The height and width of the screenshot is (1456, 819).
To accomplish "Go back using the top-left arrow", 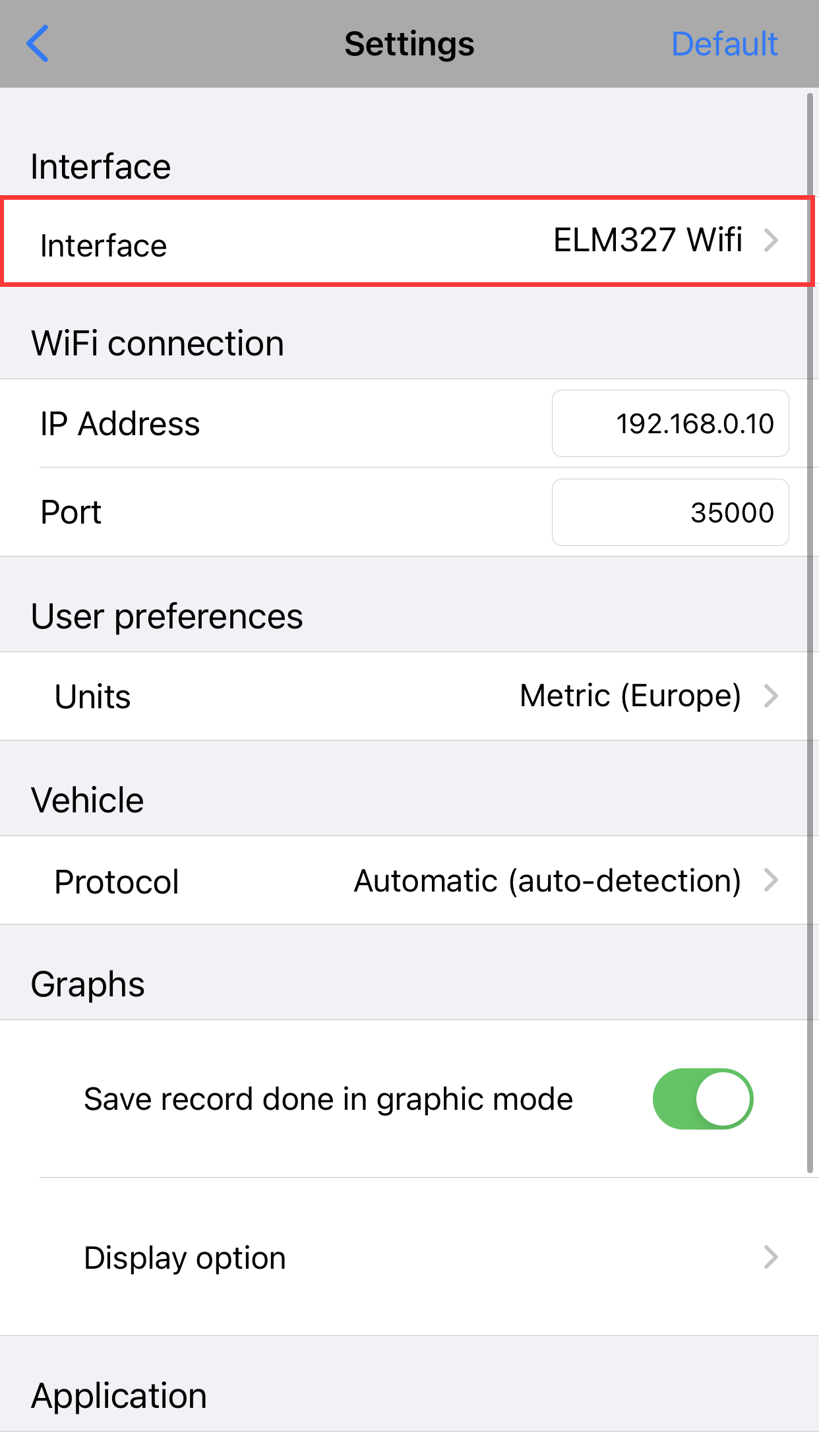I will click(38, 44).
